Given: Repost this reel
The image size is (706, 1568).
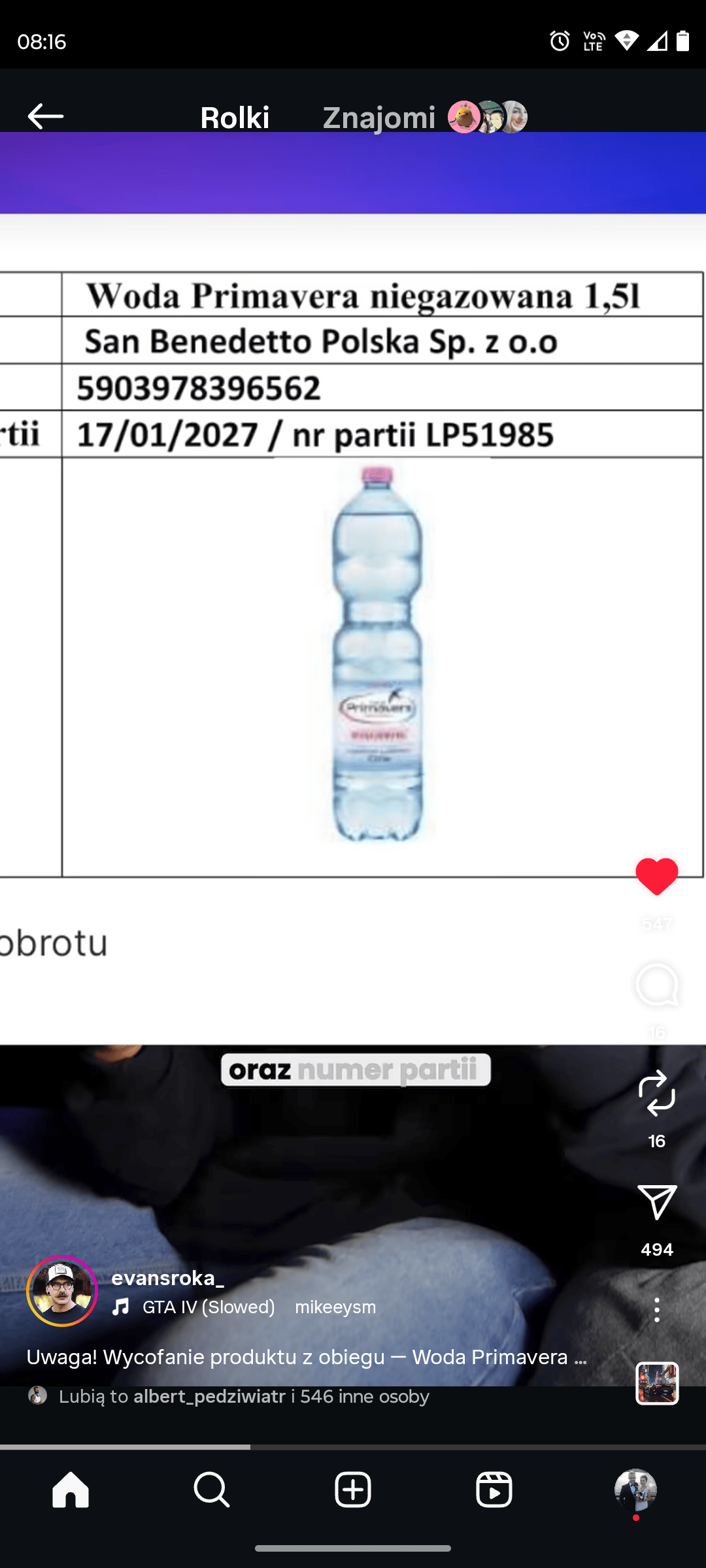Looking at the screenshot, I should (657, 1093).
